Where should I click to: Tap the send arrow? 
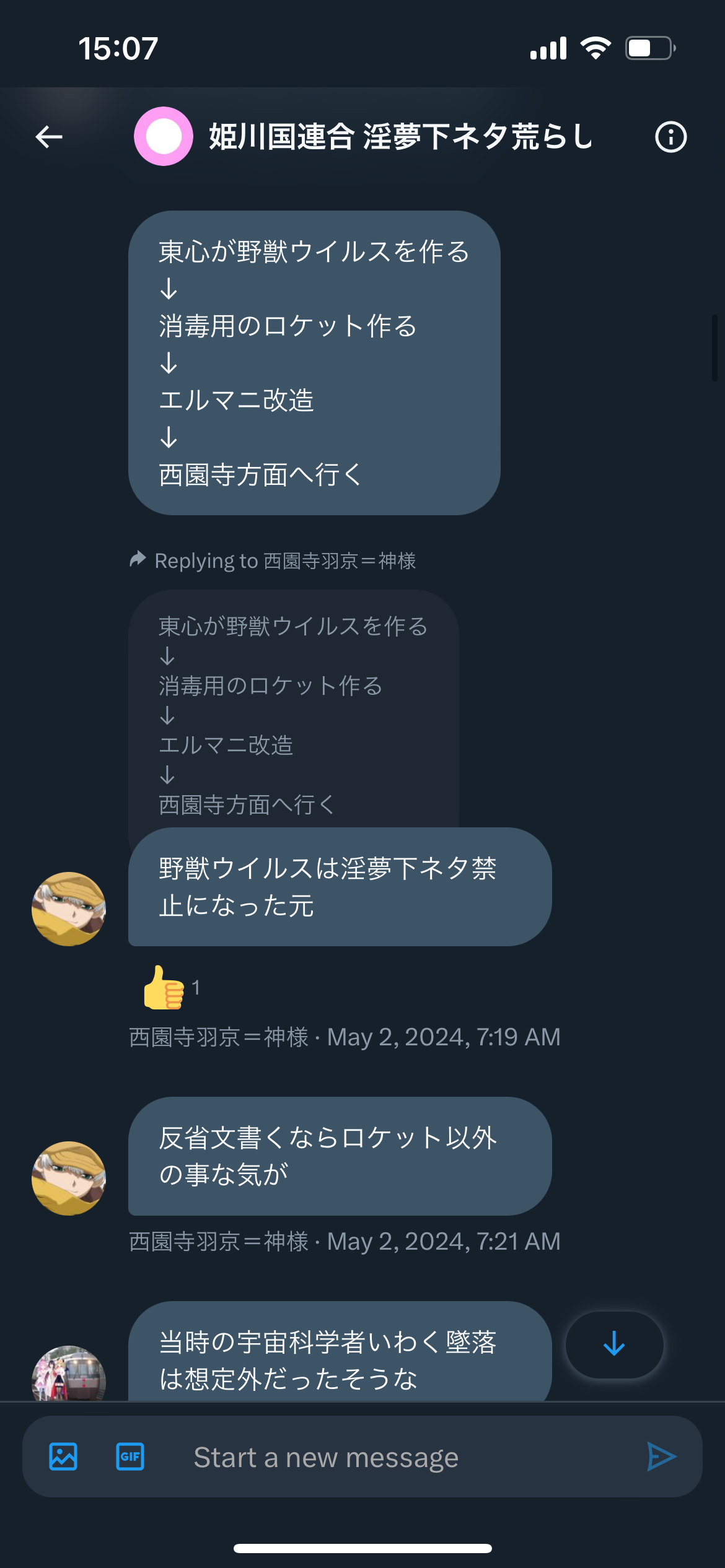661,1457
